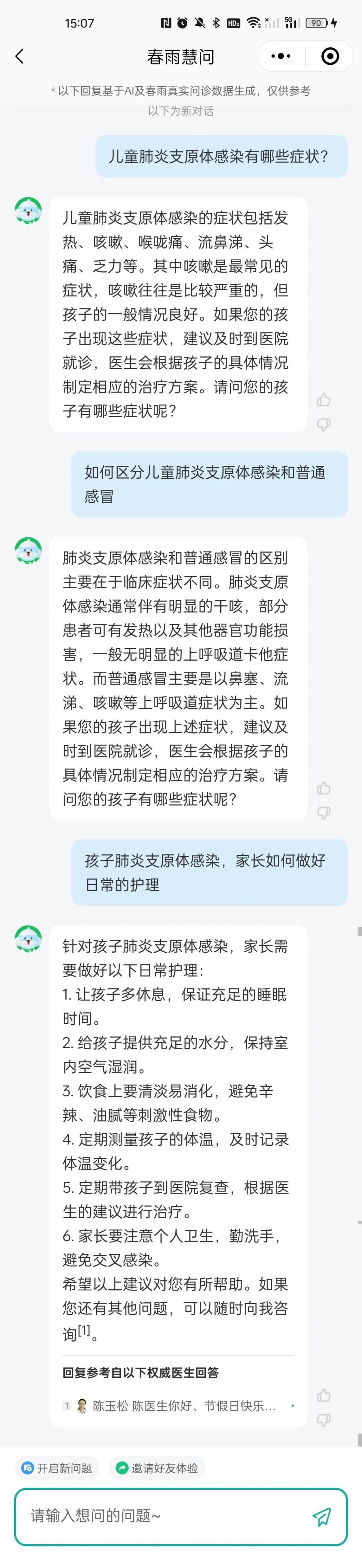
Task: Dislike the answer comparing with common cold
Action: (324, 813)
